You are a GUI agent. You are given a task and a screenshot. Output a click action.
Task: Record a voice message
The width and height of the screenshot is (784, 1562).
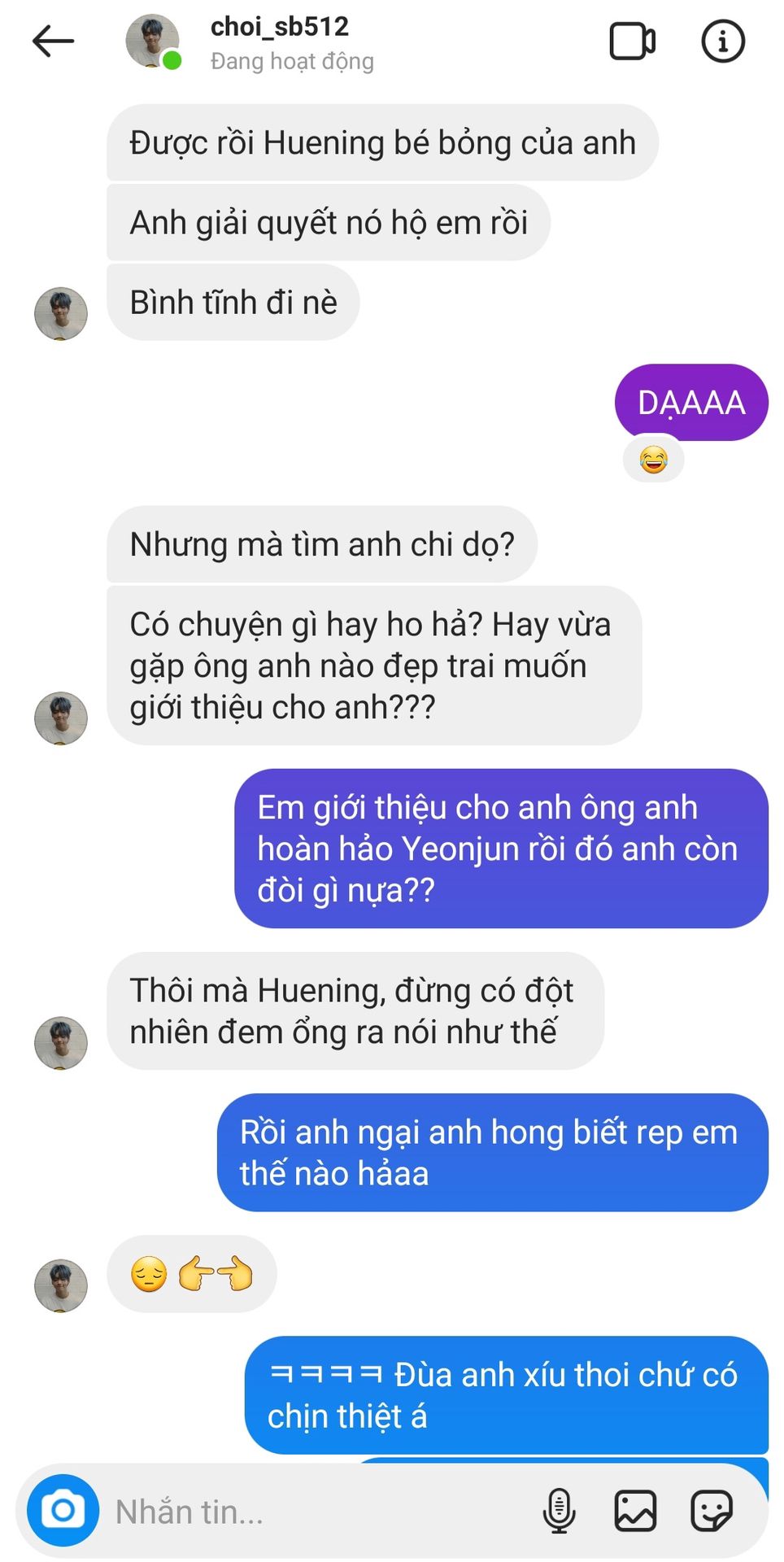click(559, 1511)
